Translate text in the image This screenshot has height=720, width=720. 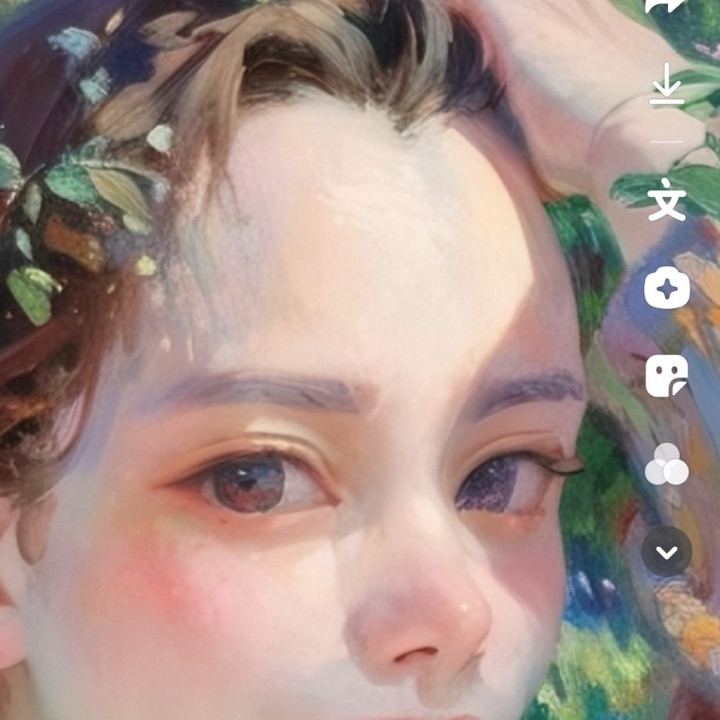point(666,200)
